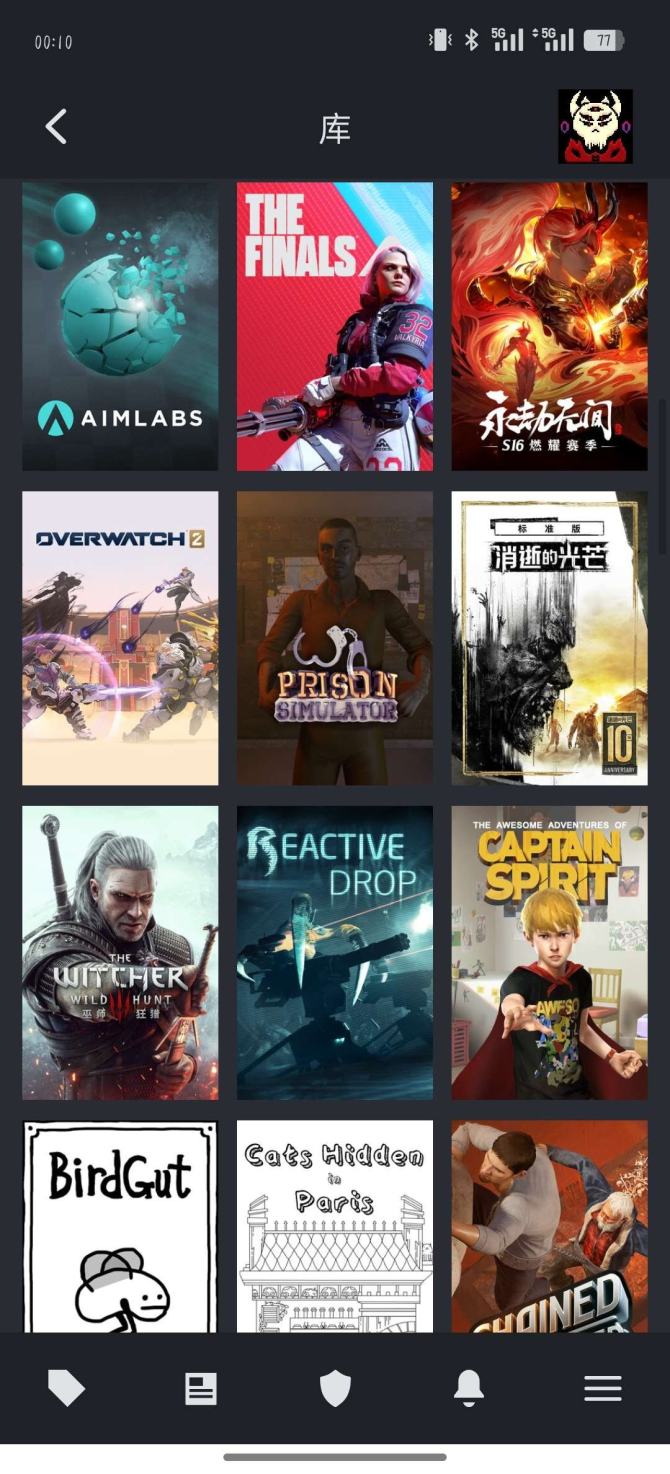The height and width of the screenshot is (1474, 670).
Task: Open Captain Spirit game tile
Action: point(549,952)
